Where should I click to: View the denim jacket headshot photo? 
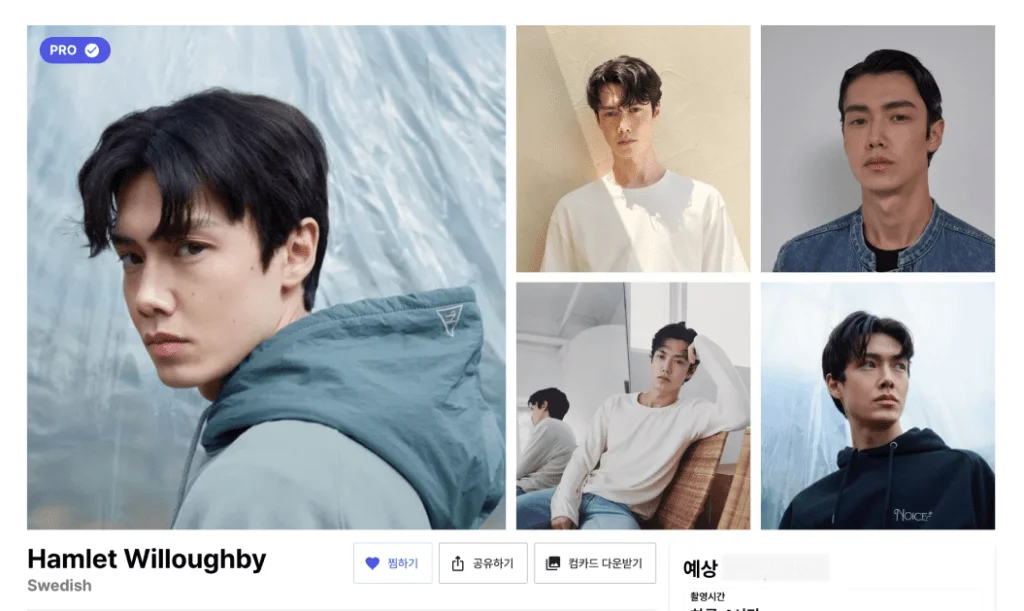[x=877, y=148]
